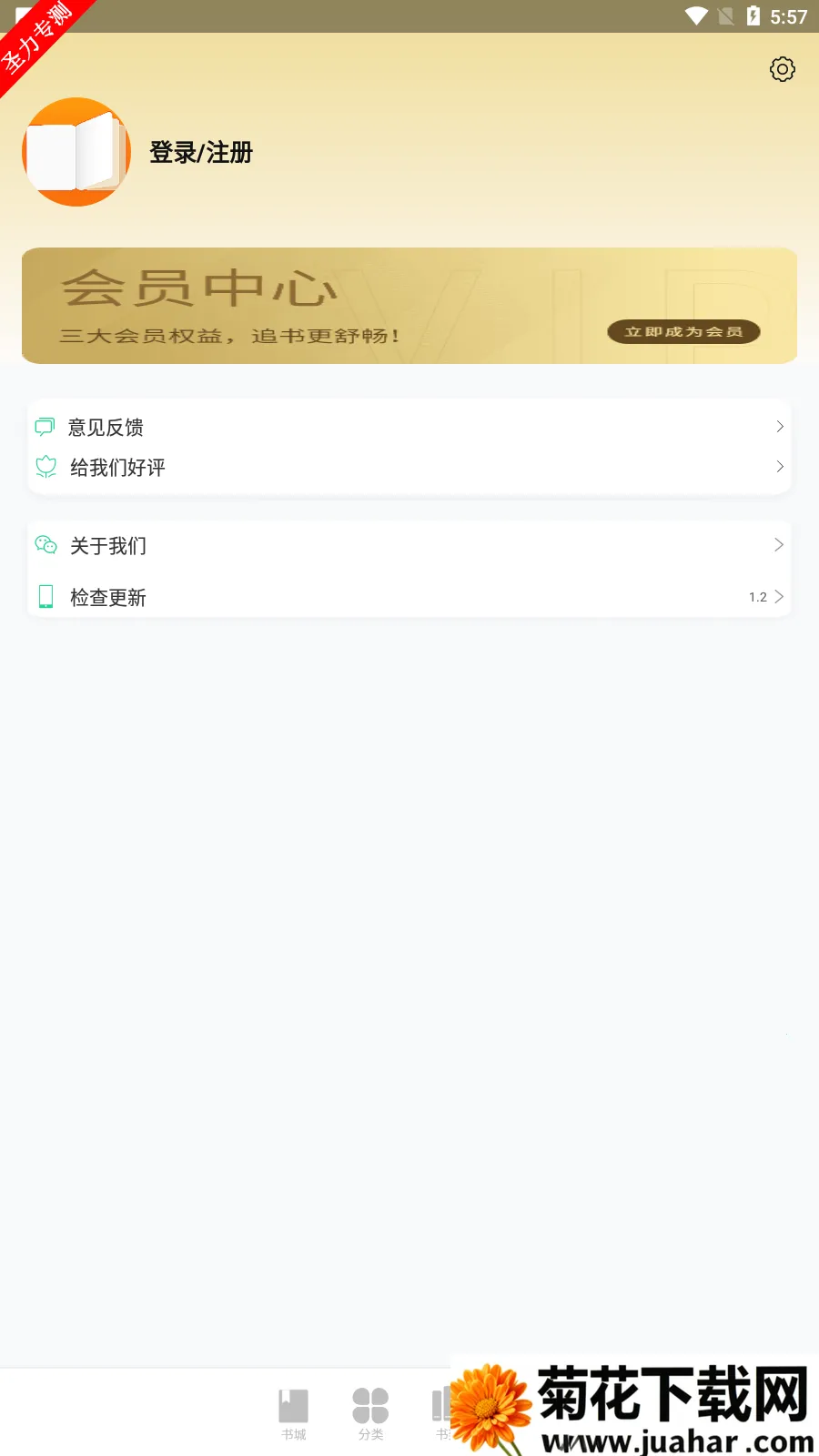Viewport: 819px width, 1456px height.
Task: Click the phone icon beside 检查更新
Action: click(x=45, y=595)
